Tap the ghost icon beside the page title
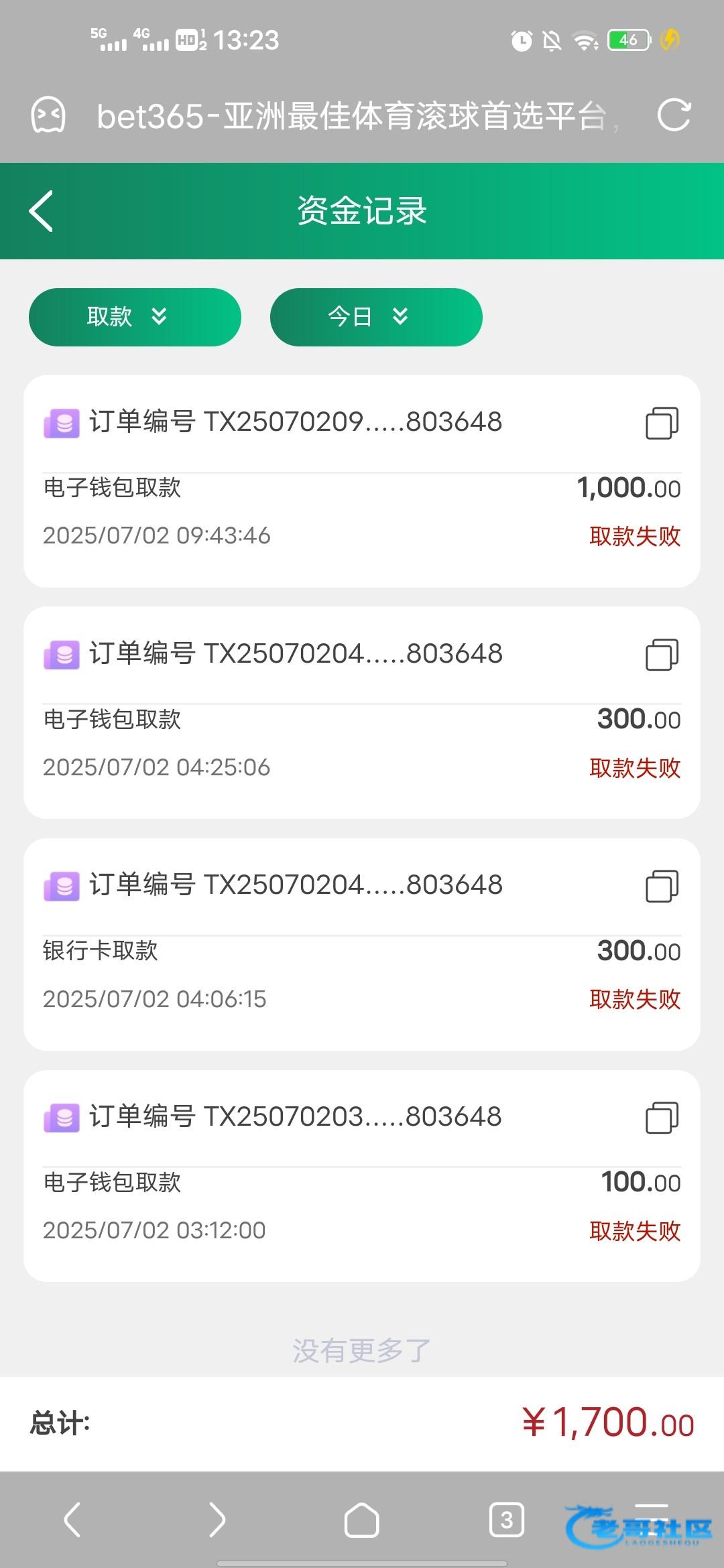The height and width of the screenshot is (1568, 724). click(48, 115)
